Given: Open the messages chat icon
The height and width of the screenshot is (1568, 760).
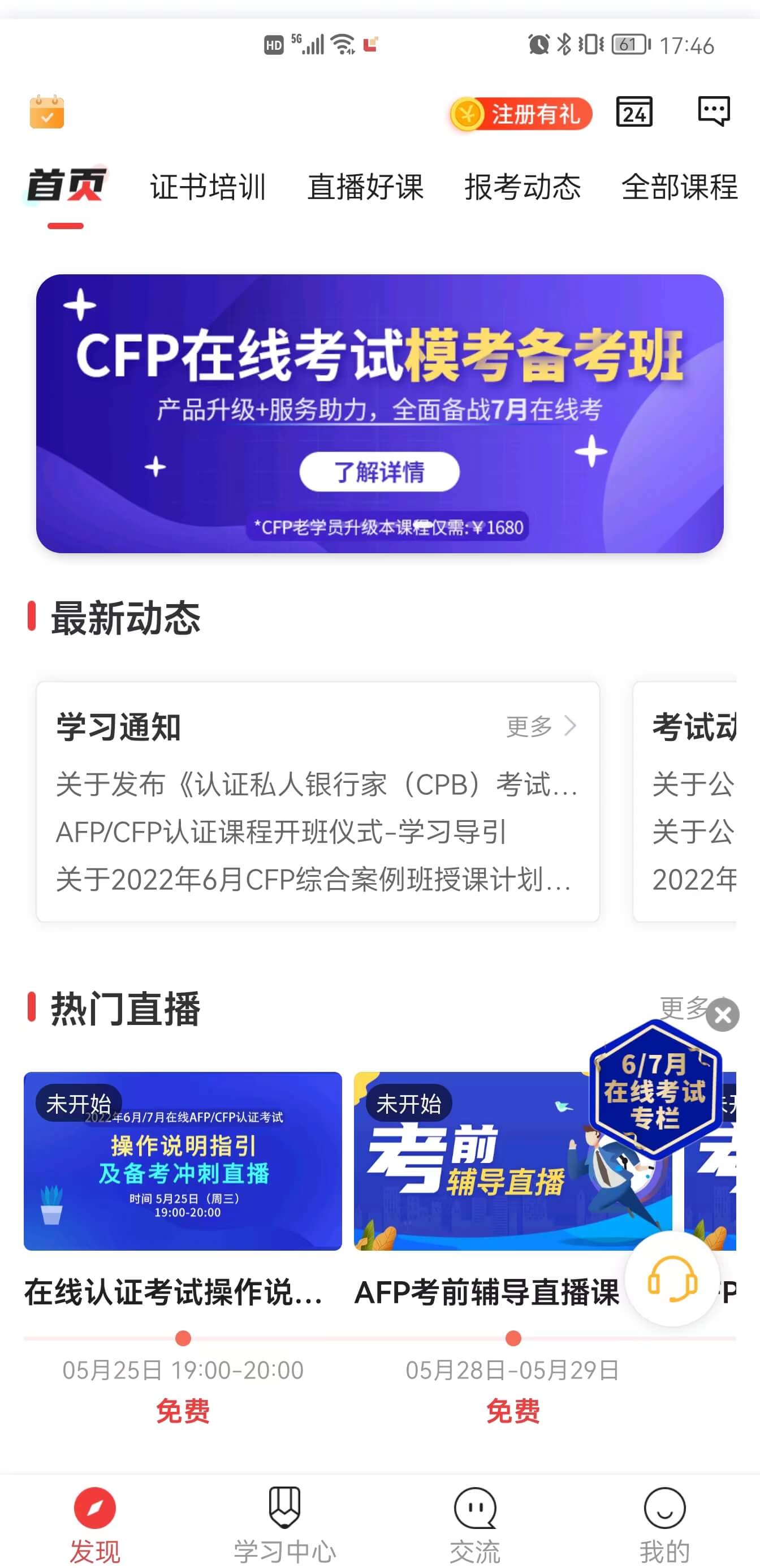Looking at the screenshot, I should [x=713, y=111].
